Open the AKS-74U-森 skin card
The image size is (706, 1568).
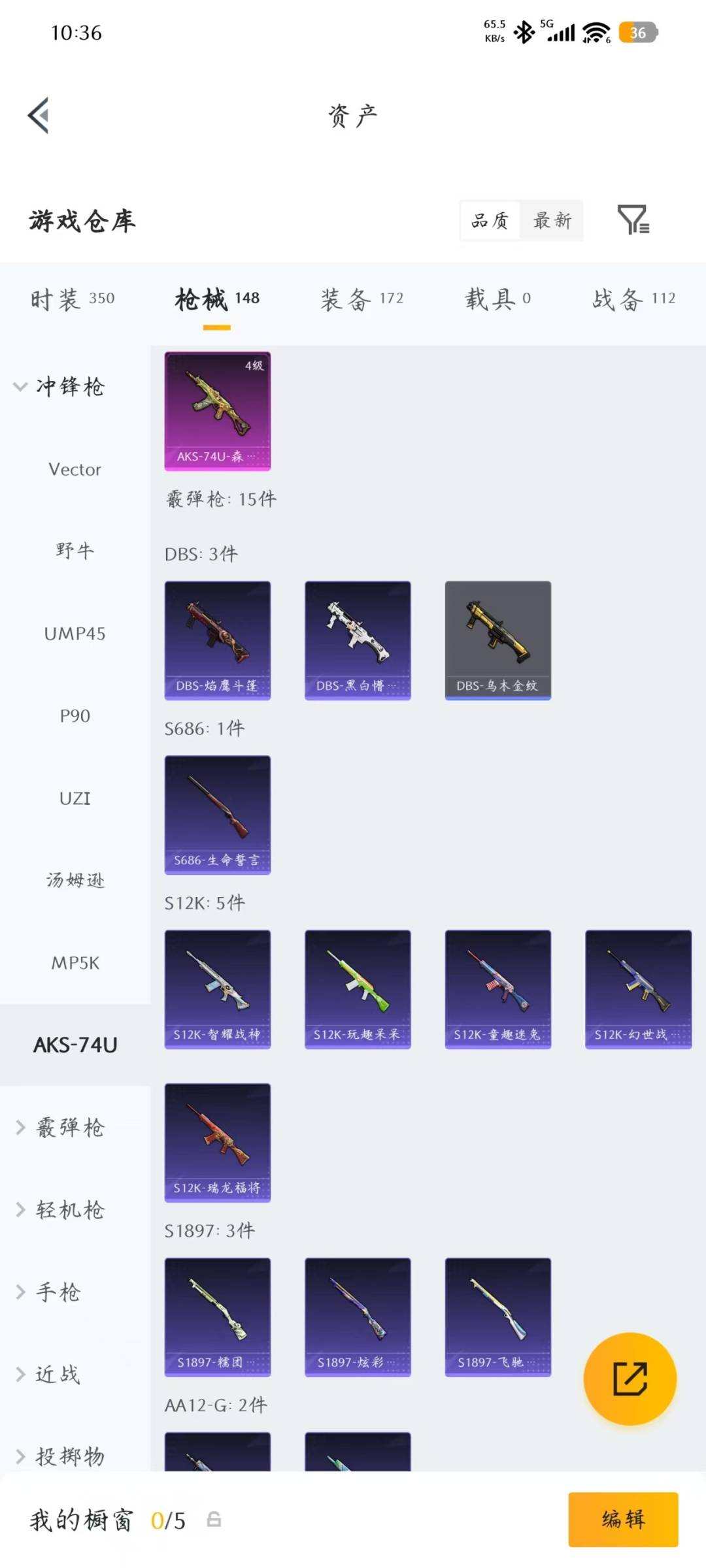click(x=218, y=411)
